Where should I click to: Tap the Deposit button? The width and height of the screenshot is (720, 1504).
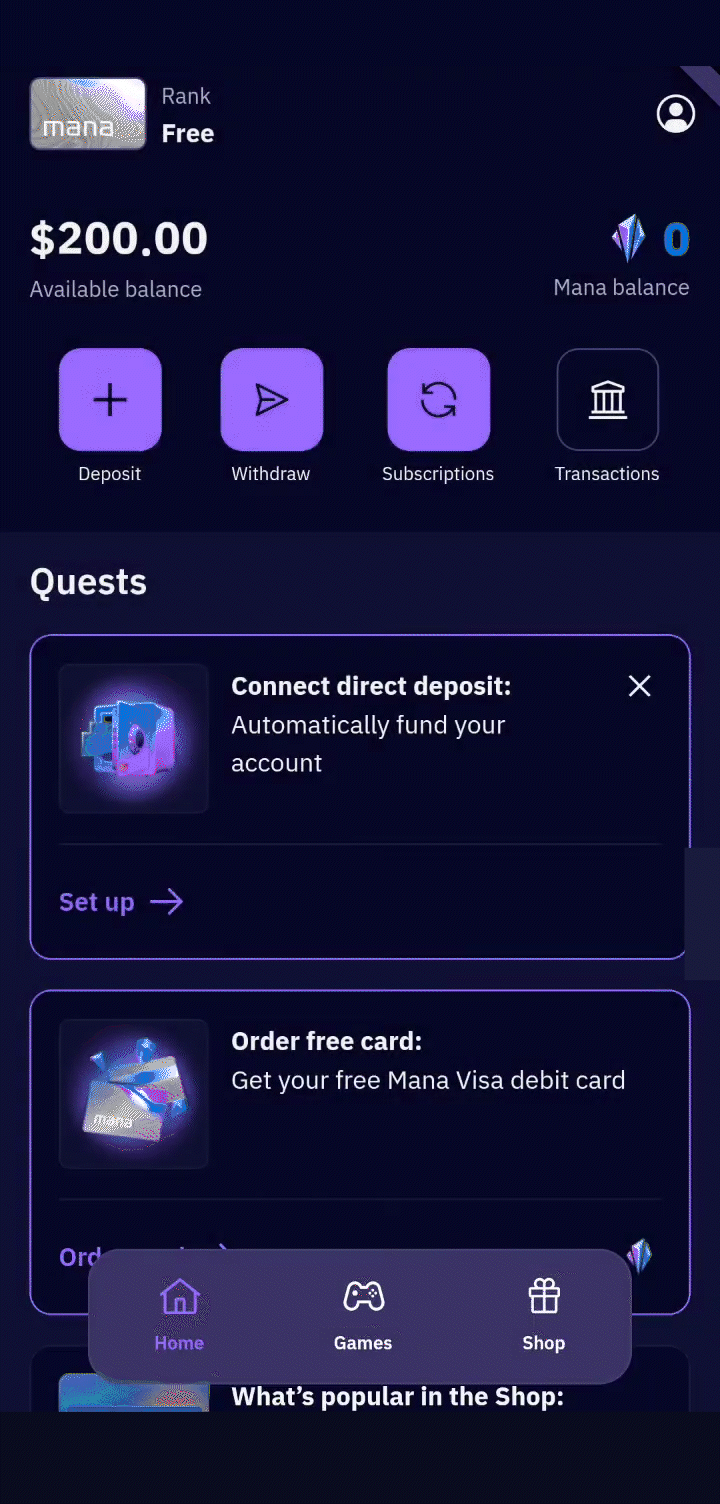tap(110, 400)
